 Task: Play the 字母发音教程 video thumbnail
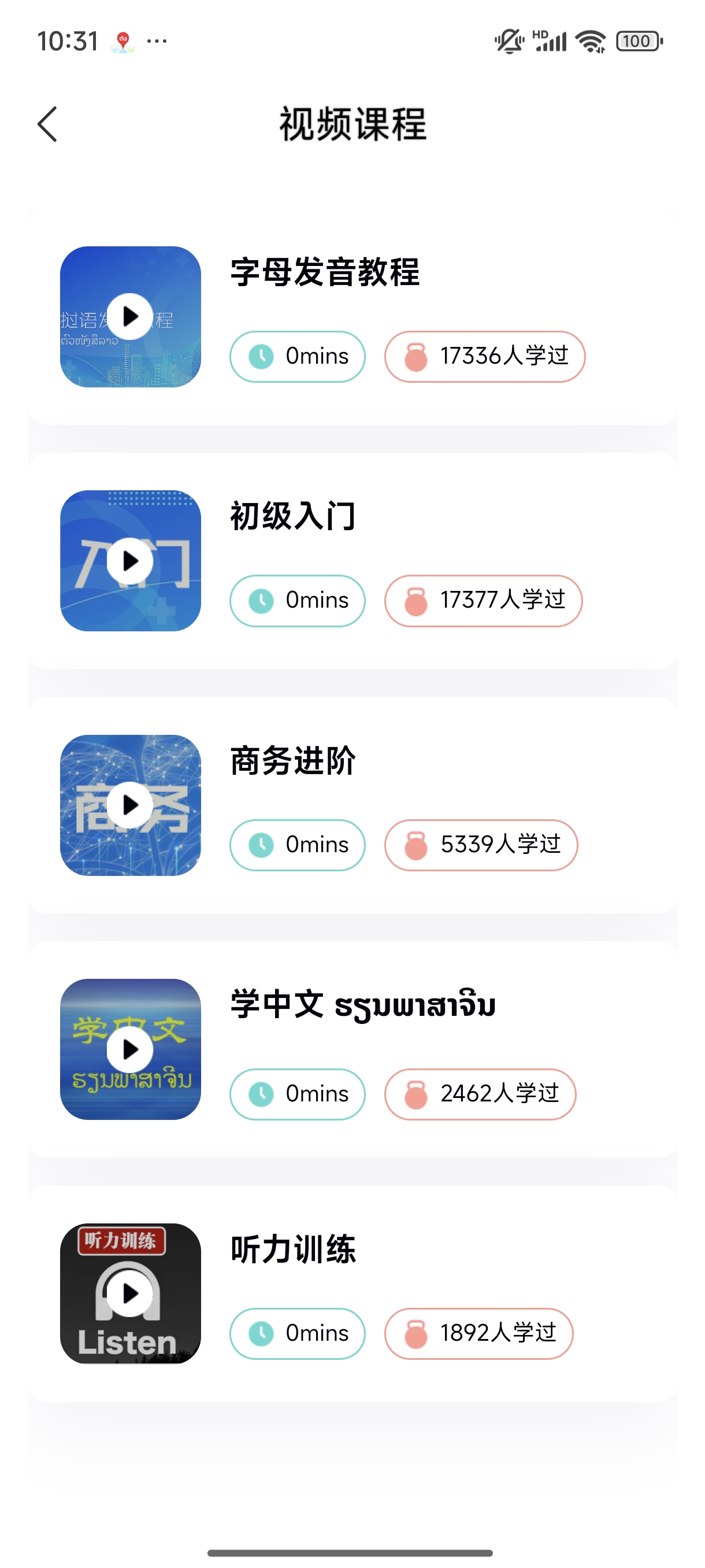(x=130, y=316)
